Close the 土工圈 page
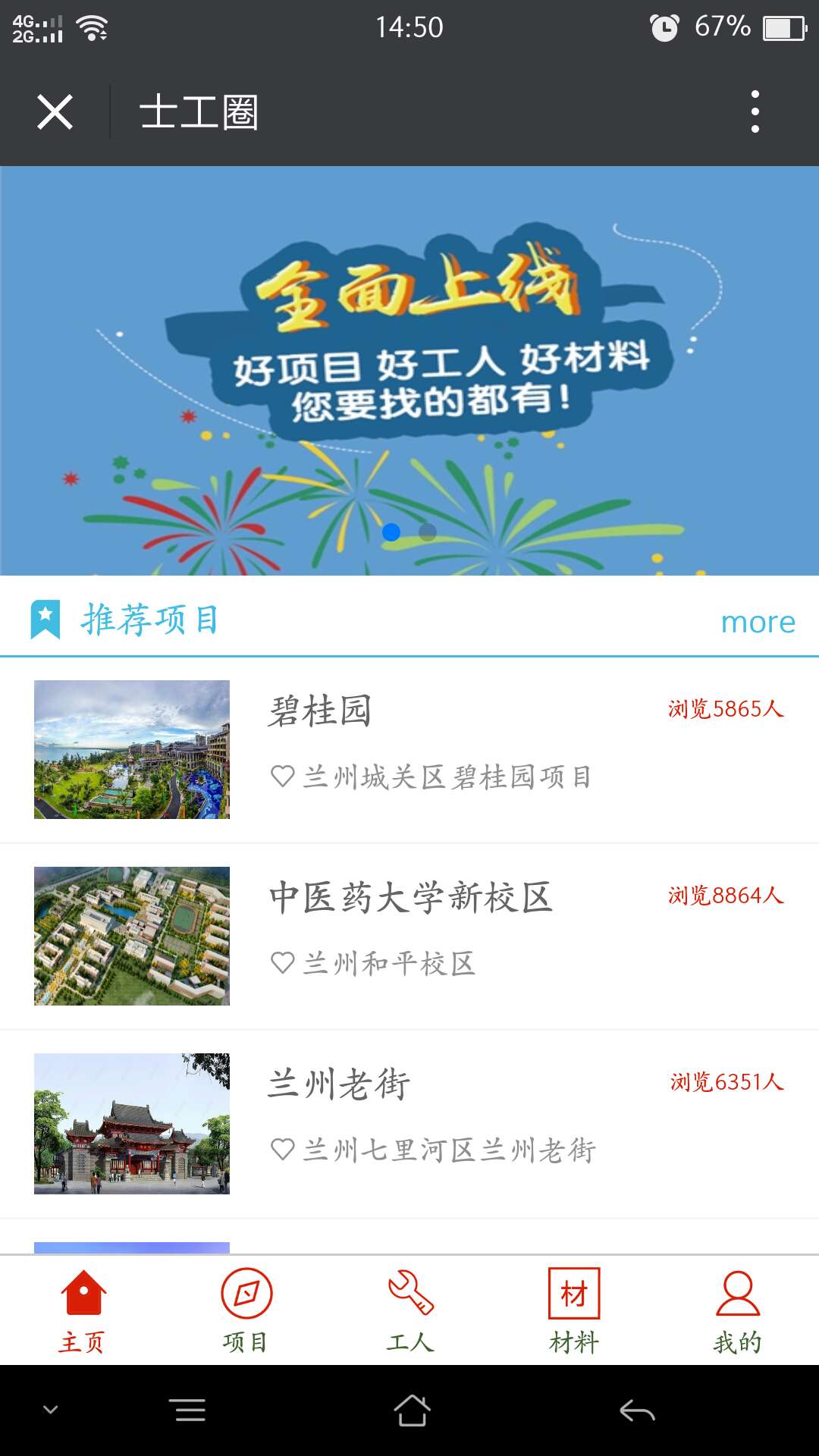Screen dimensions: 819x1456 coord(55,112)
